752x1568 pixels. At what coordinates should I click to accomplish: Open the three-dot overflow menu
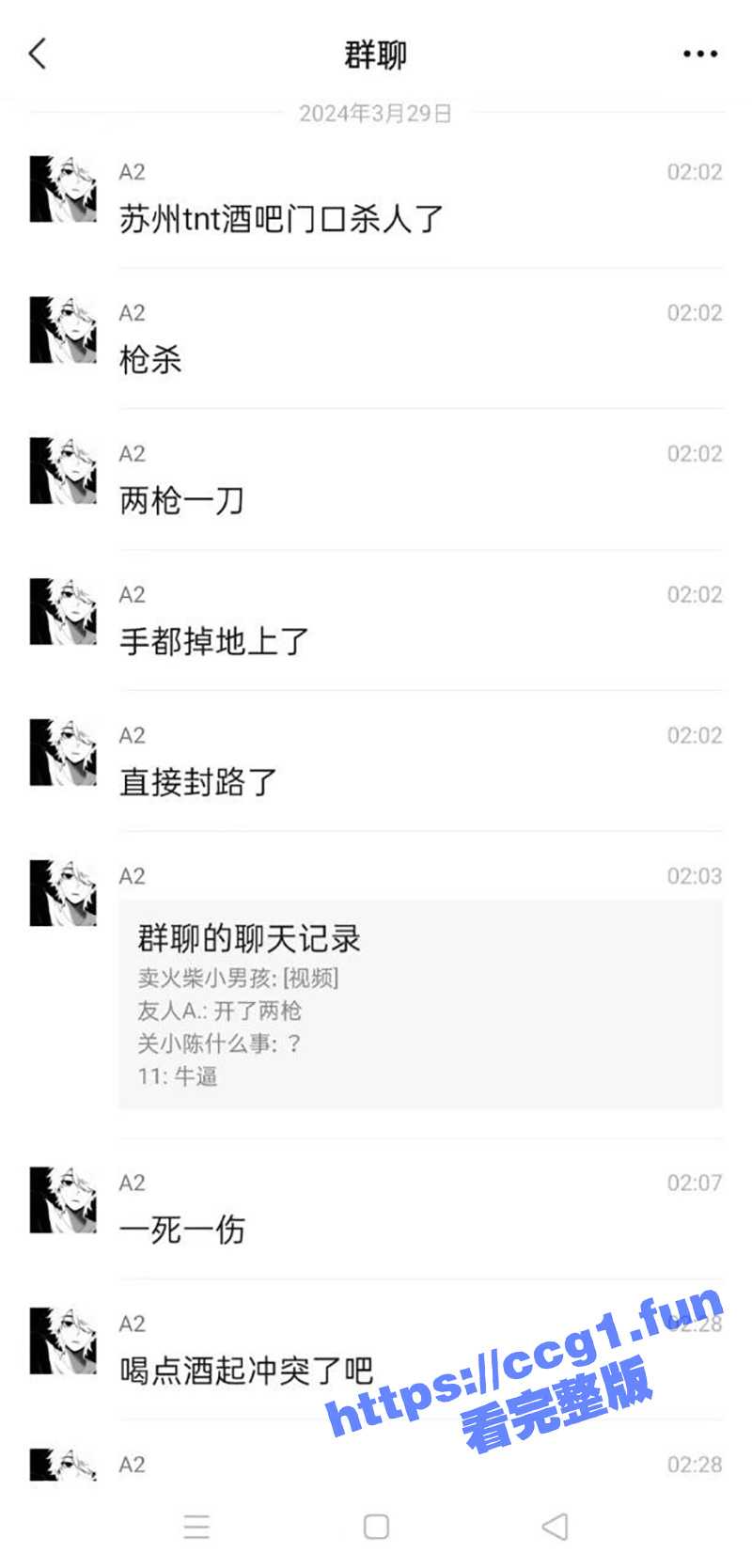point(700,55)
